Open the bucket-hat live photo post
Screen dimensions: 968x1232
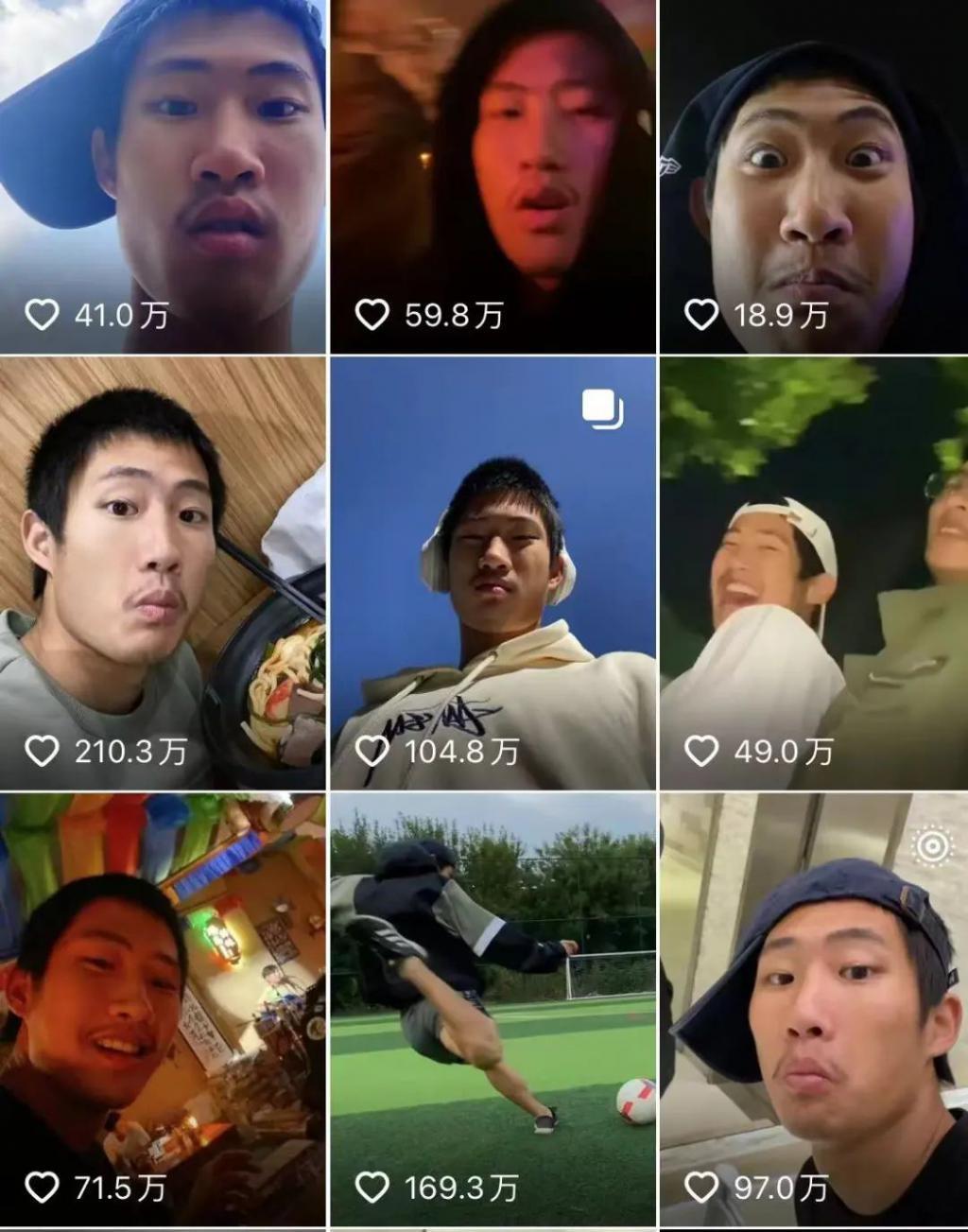coord(813,1002)
